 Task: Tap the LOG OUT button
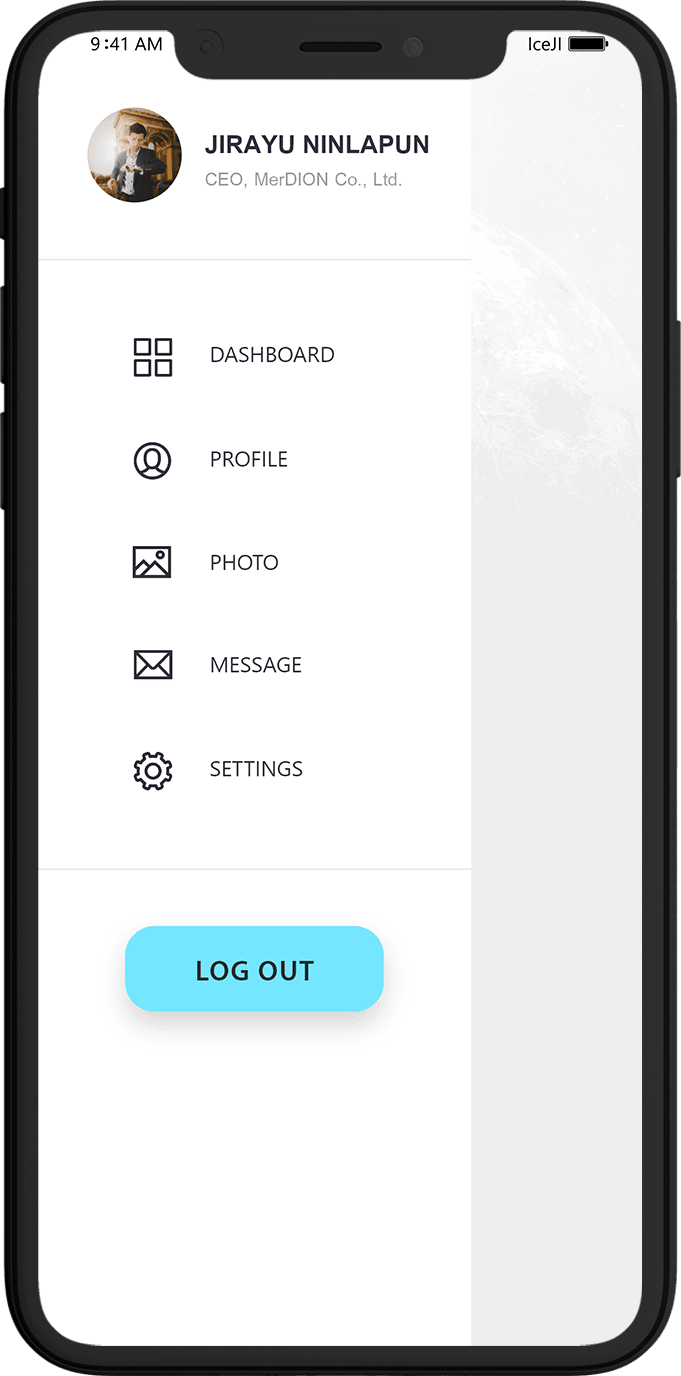pyautogui.click(x=254, y=969)
